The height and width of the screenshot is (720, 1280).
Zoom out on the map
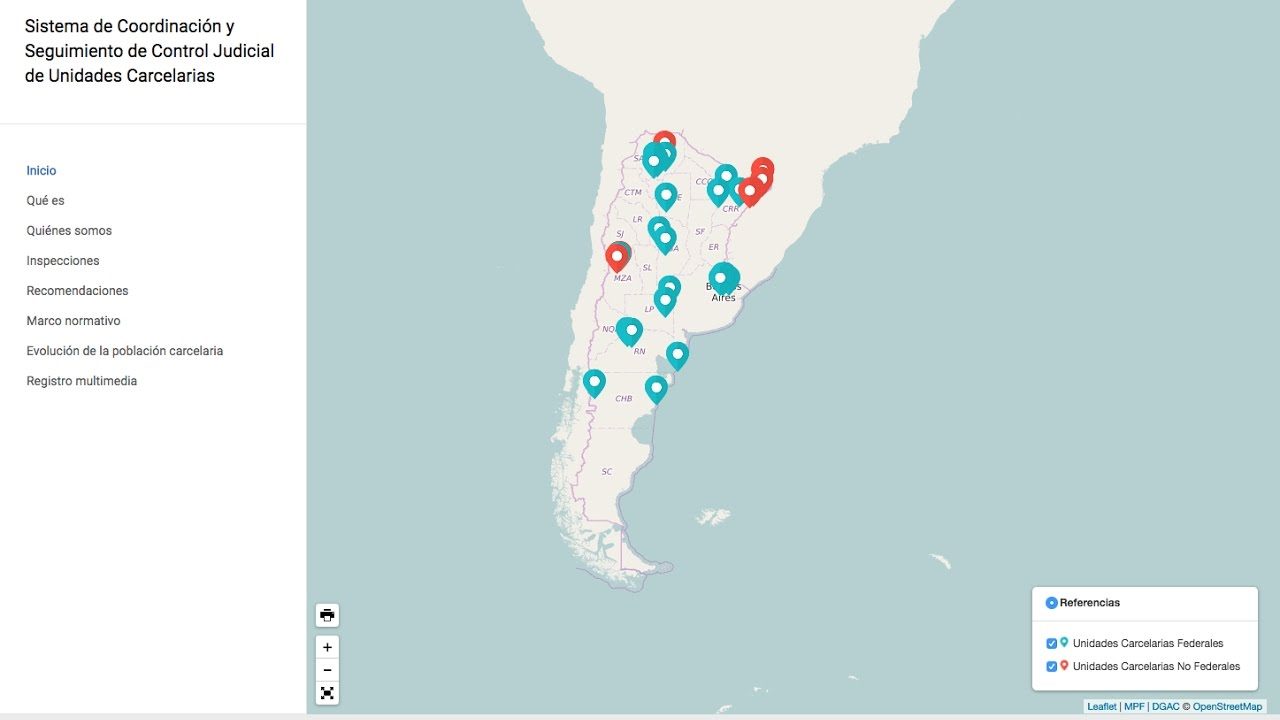tap(327, 670)
